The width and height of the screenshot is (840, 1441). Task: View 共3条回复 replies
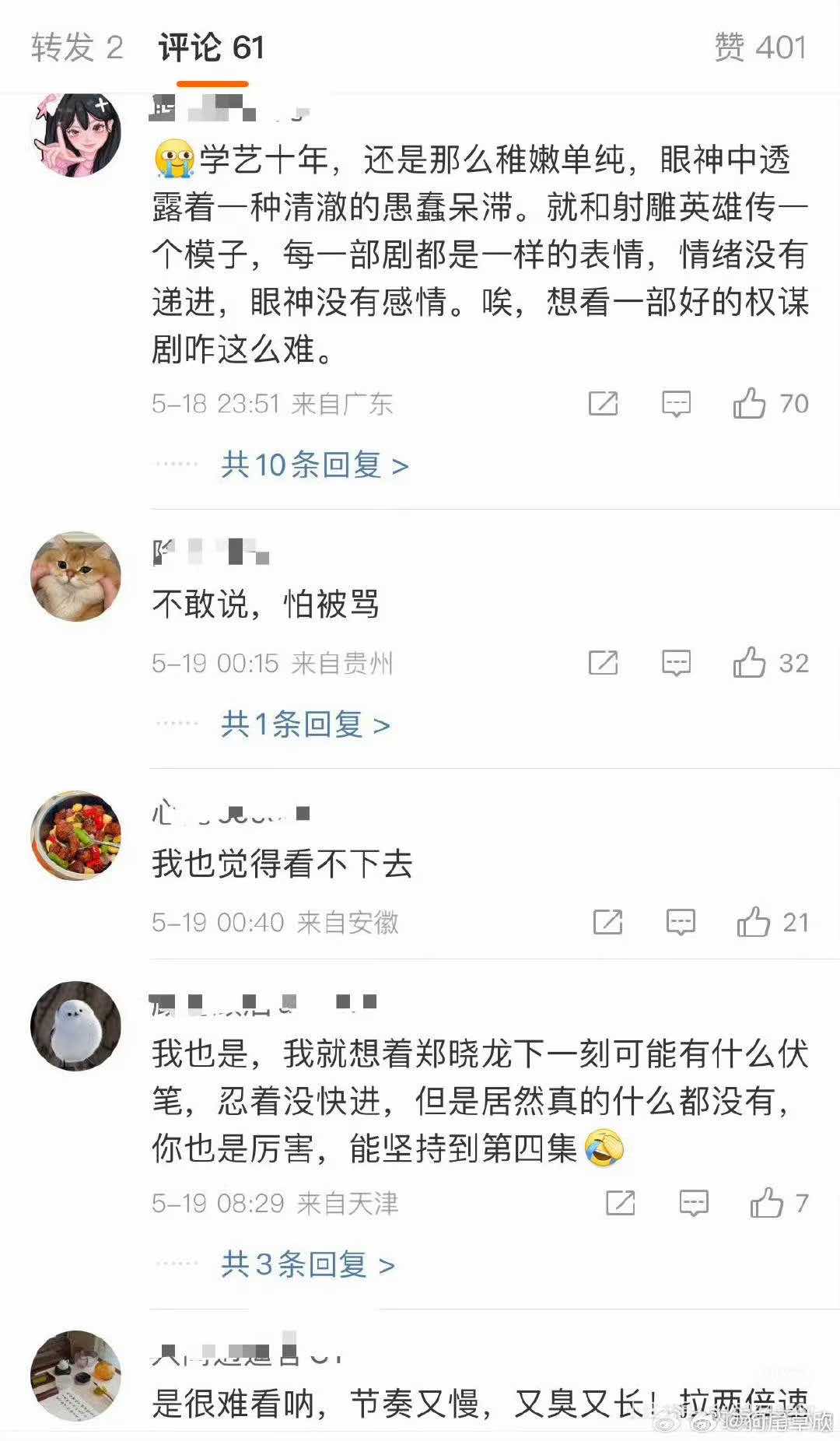point(307,1265)
